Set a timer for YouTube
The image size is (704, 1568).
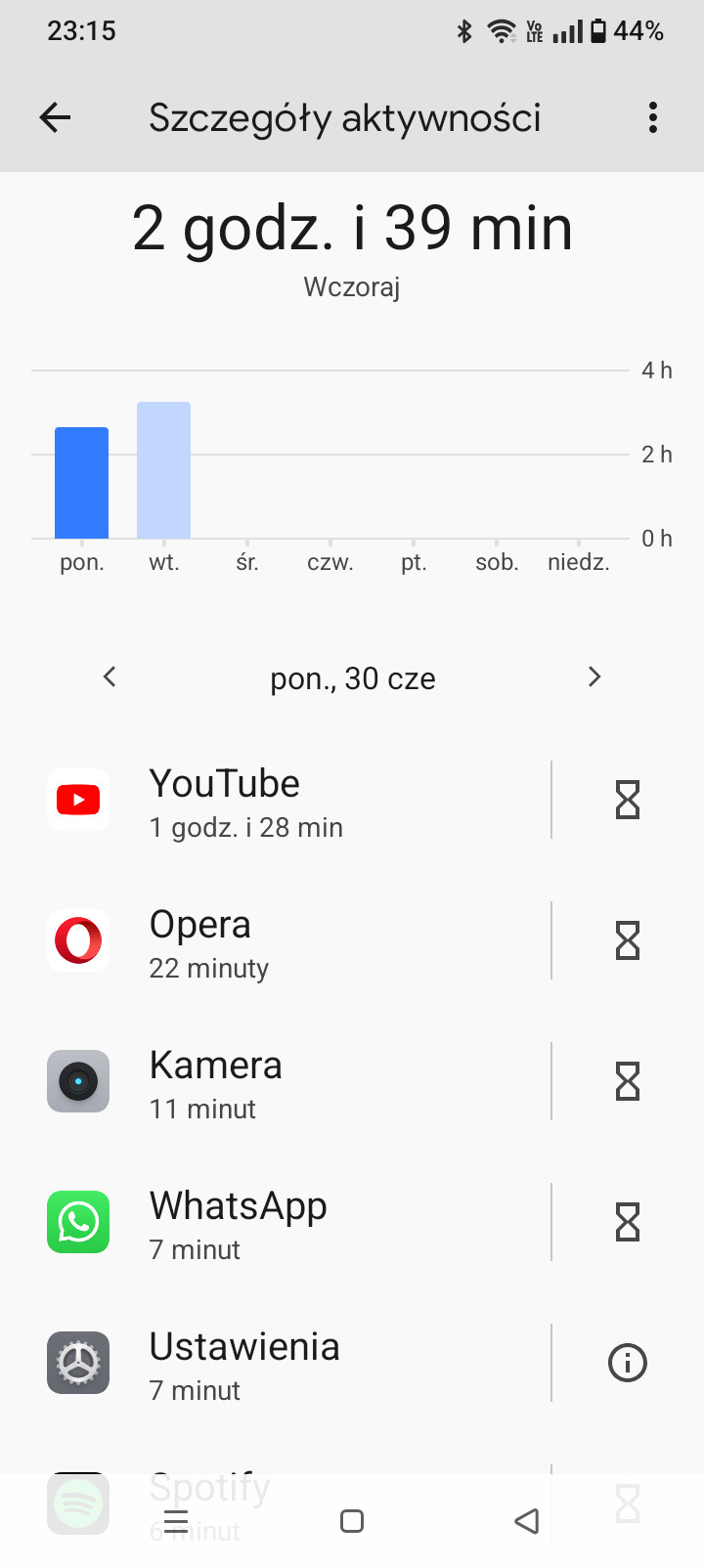click(x=628, y=801)
